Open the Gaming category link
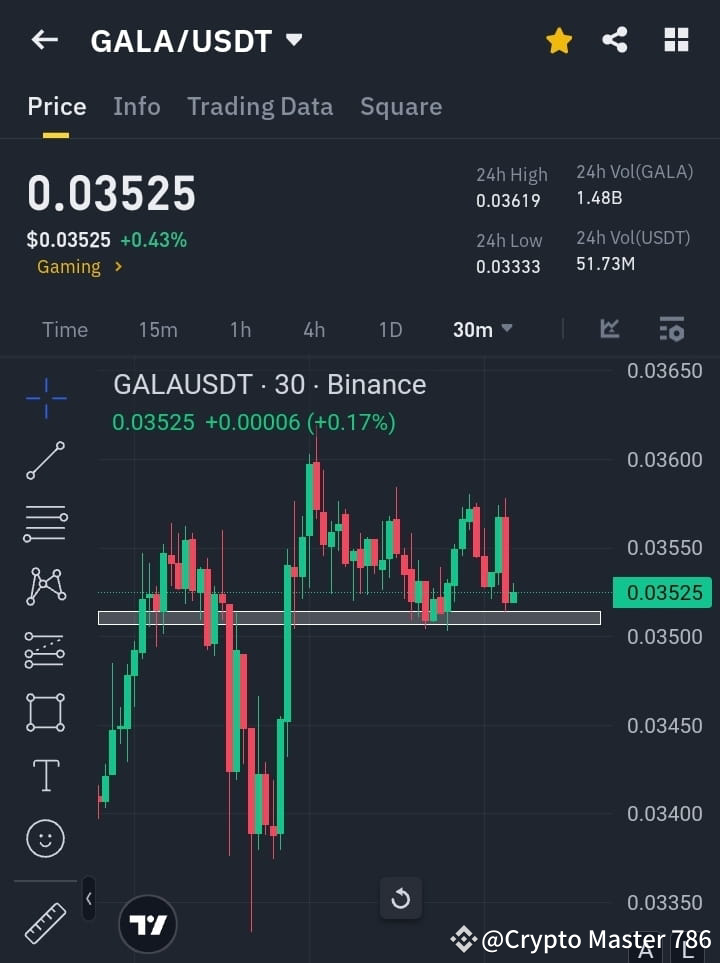Screen dimensions: 720x963 (69, 267)
